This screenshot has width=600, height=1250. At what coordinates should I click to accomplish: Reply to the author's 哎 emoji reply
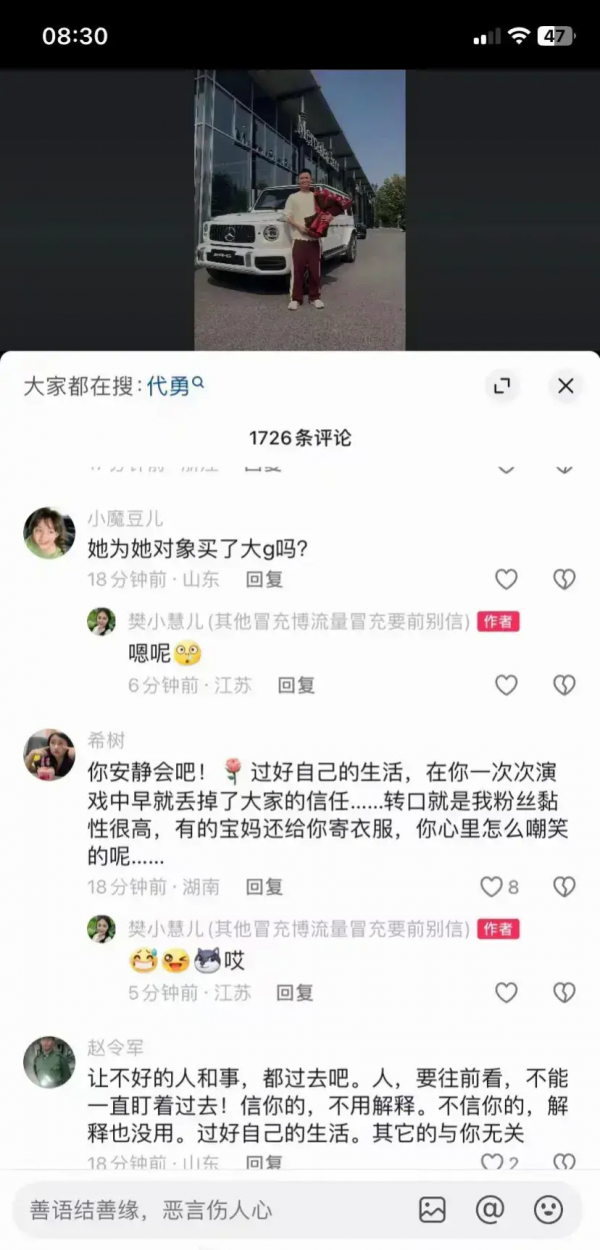[295, 993]
